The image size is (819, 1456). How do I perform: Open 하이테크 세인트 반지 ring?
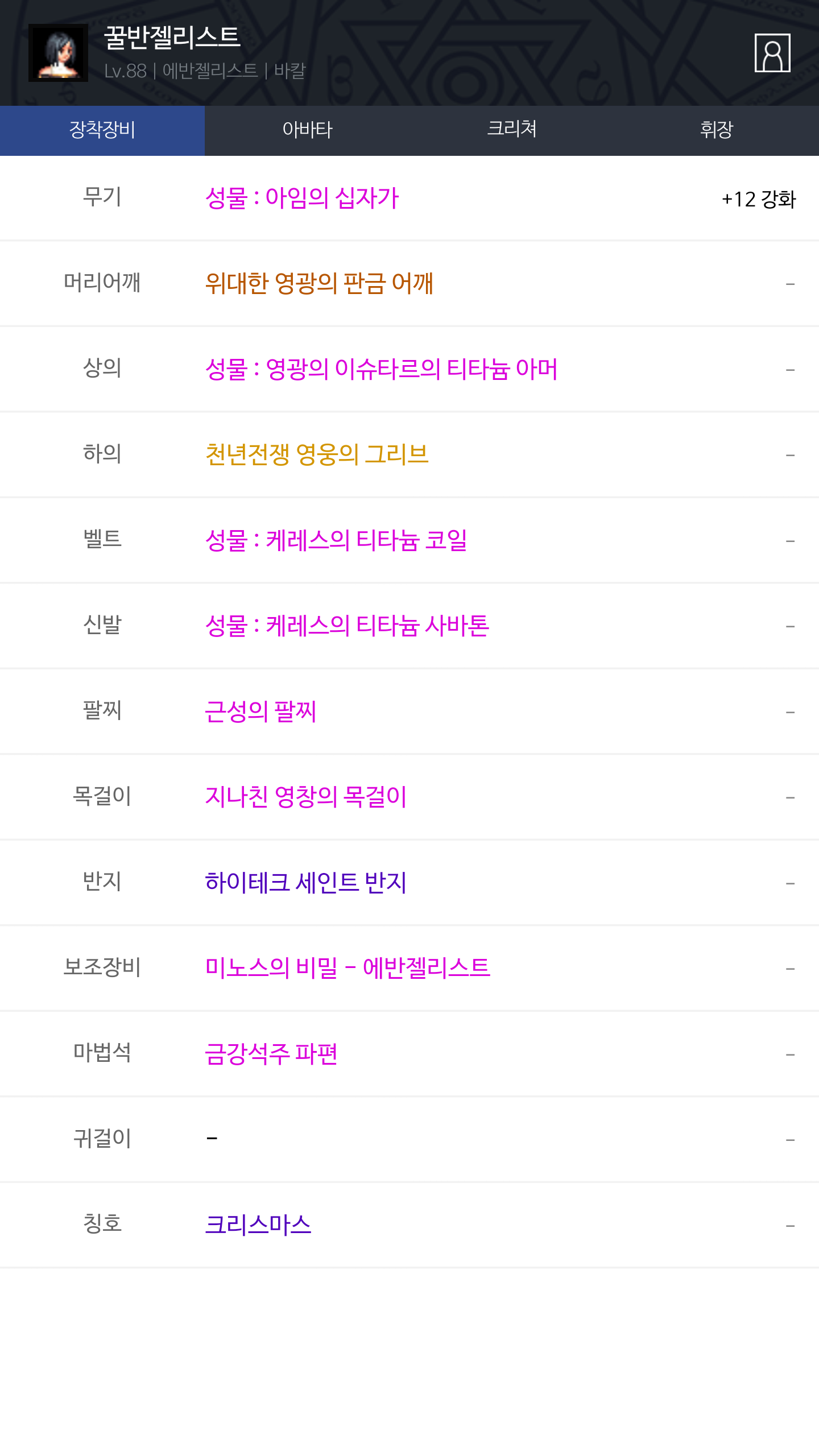click(306, 883)
